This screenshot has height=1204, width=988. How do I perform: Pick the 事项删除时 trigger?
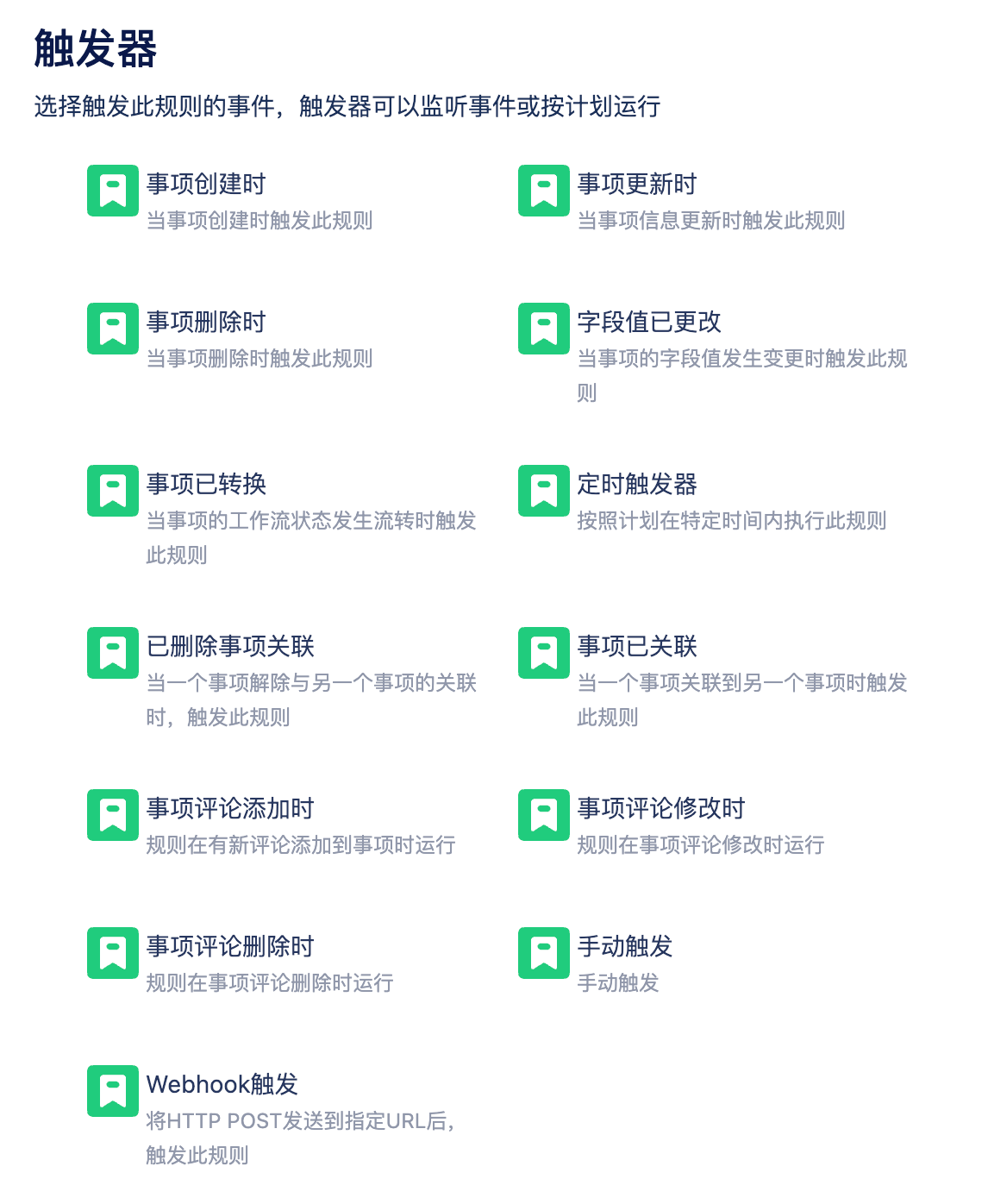[x=206, y=323]
